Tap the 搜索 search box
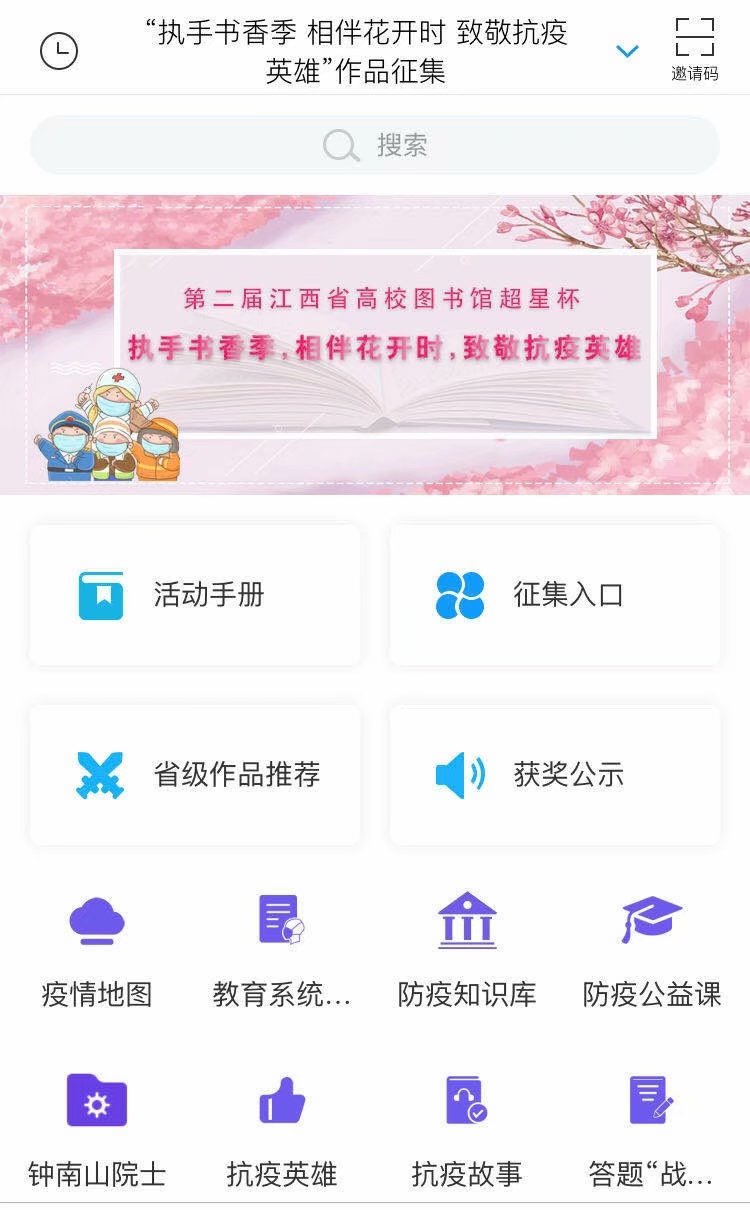 (x=375, y=145)
